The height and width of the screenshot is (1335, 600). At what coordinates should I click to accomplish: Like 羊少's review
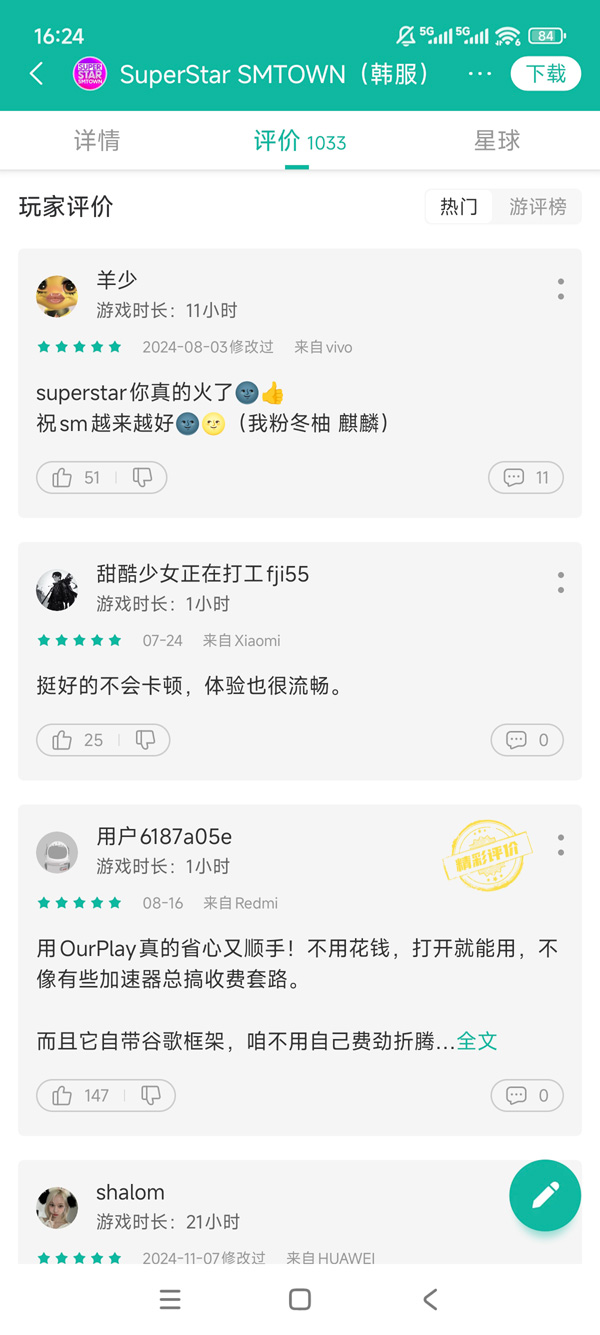coord(76,478)
